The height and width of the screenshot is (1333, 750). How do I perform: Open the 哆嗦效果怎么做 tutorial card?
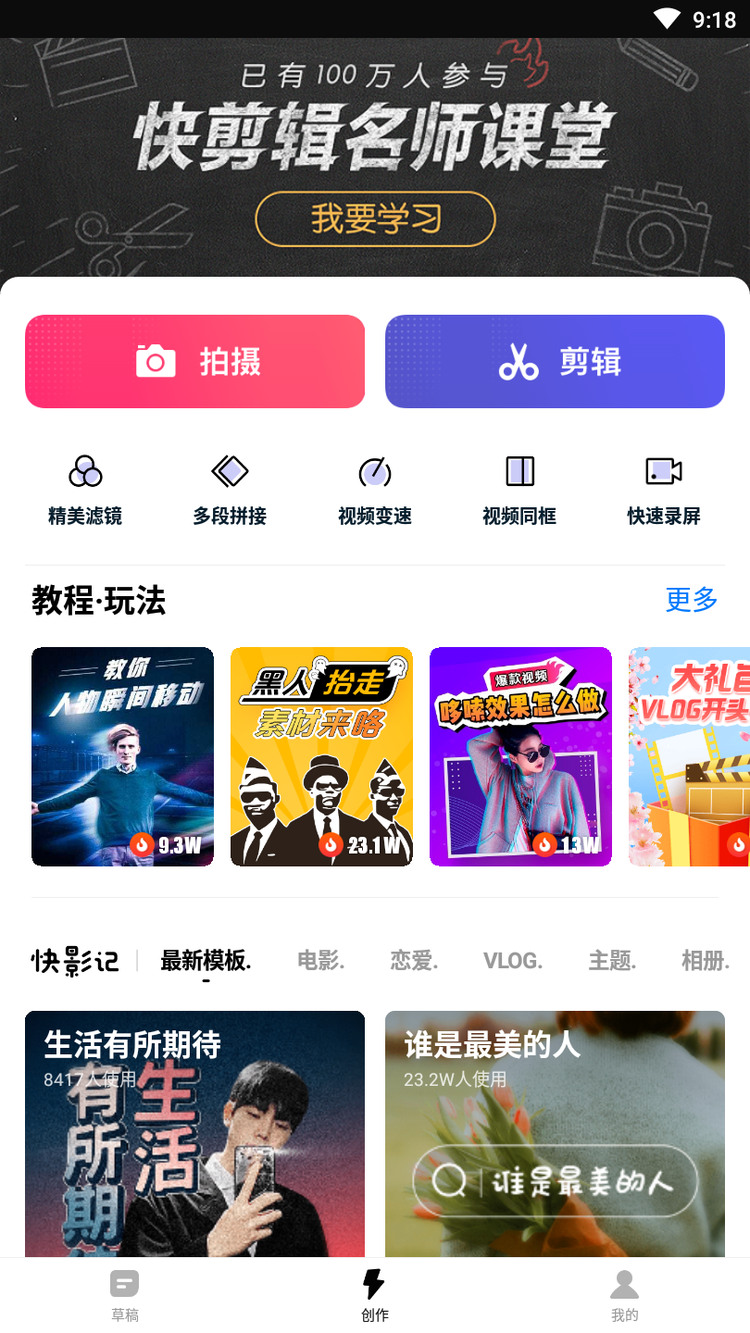pyautogui.click(x=520, y=756)
